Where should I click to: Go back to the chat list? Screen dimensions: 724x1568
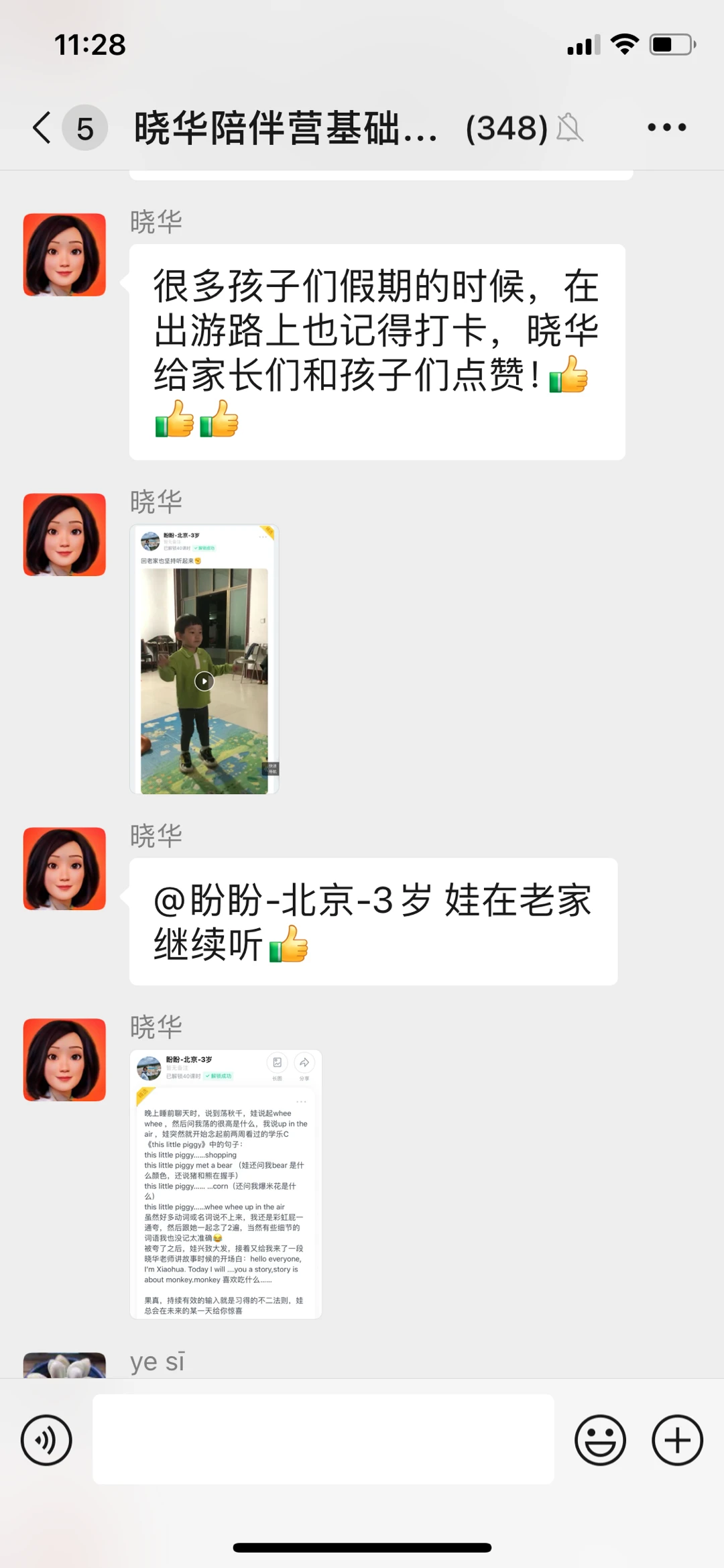pyautogui.click(x=43, y=127)
